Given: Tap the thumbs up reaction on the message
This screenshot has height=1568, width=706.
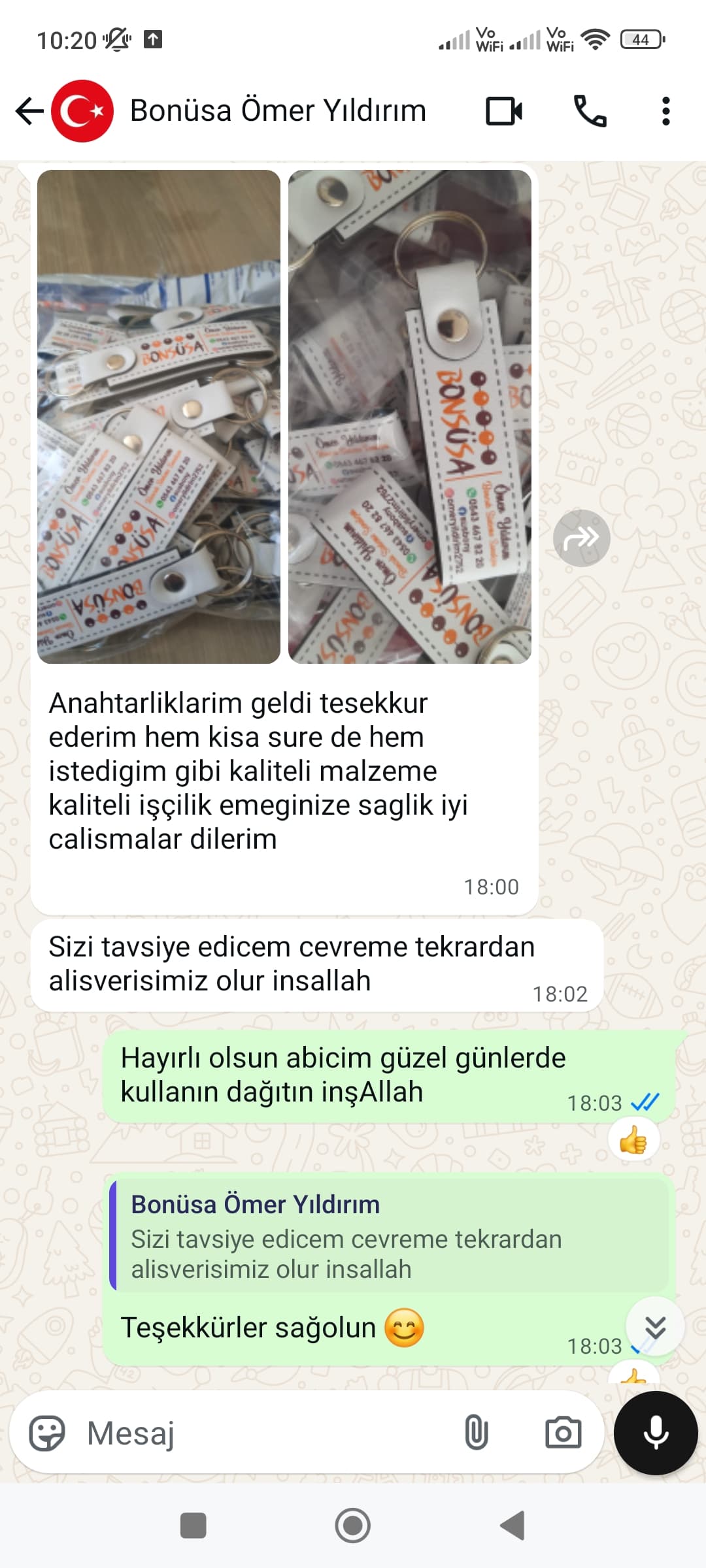Looking at the screenshot, I should click(632, 1137).
